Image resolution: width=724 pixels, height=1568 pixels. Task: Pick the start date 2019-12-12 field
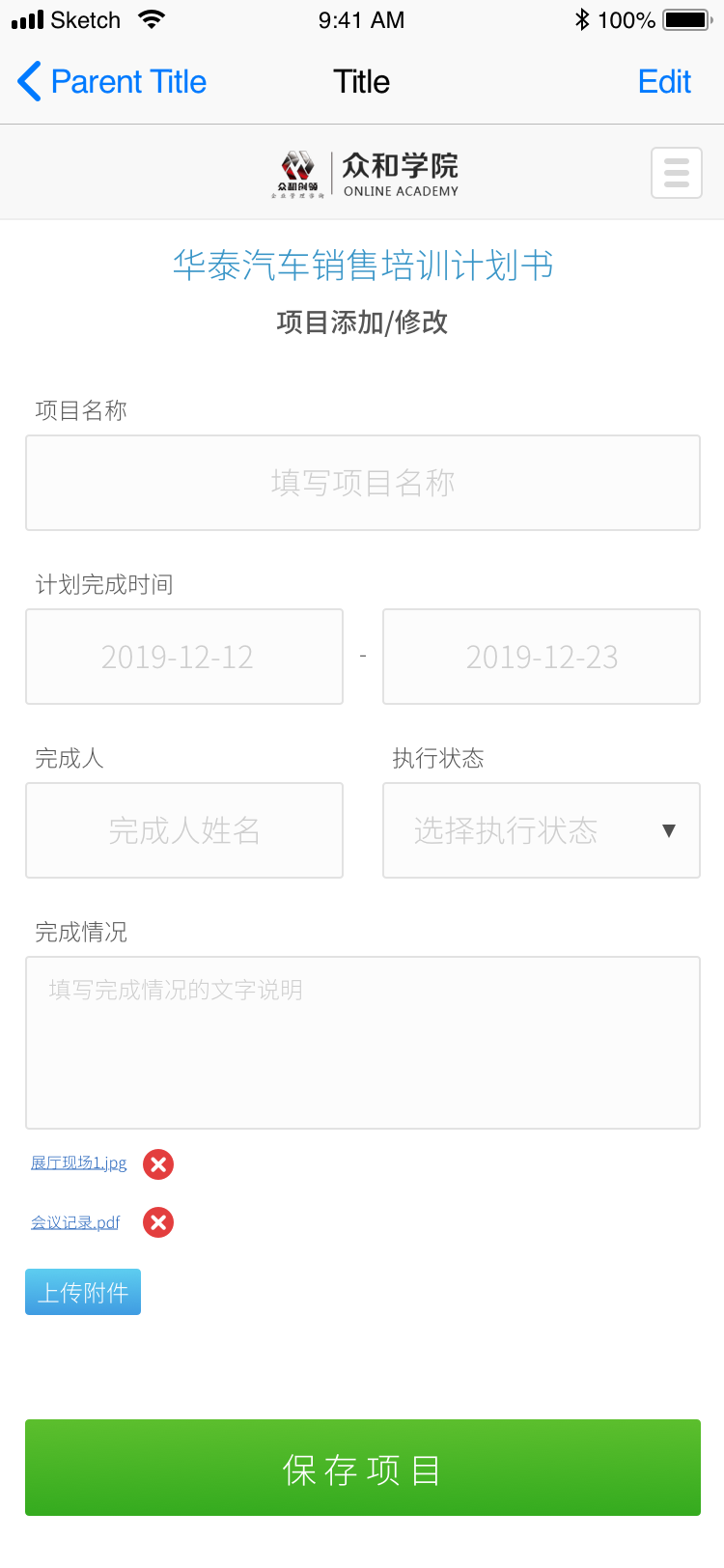tap(183, 657)
